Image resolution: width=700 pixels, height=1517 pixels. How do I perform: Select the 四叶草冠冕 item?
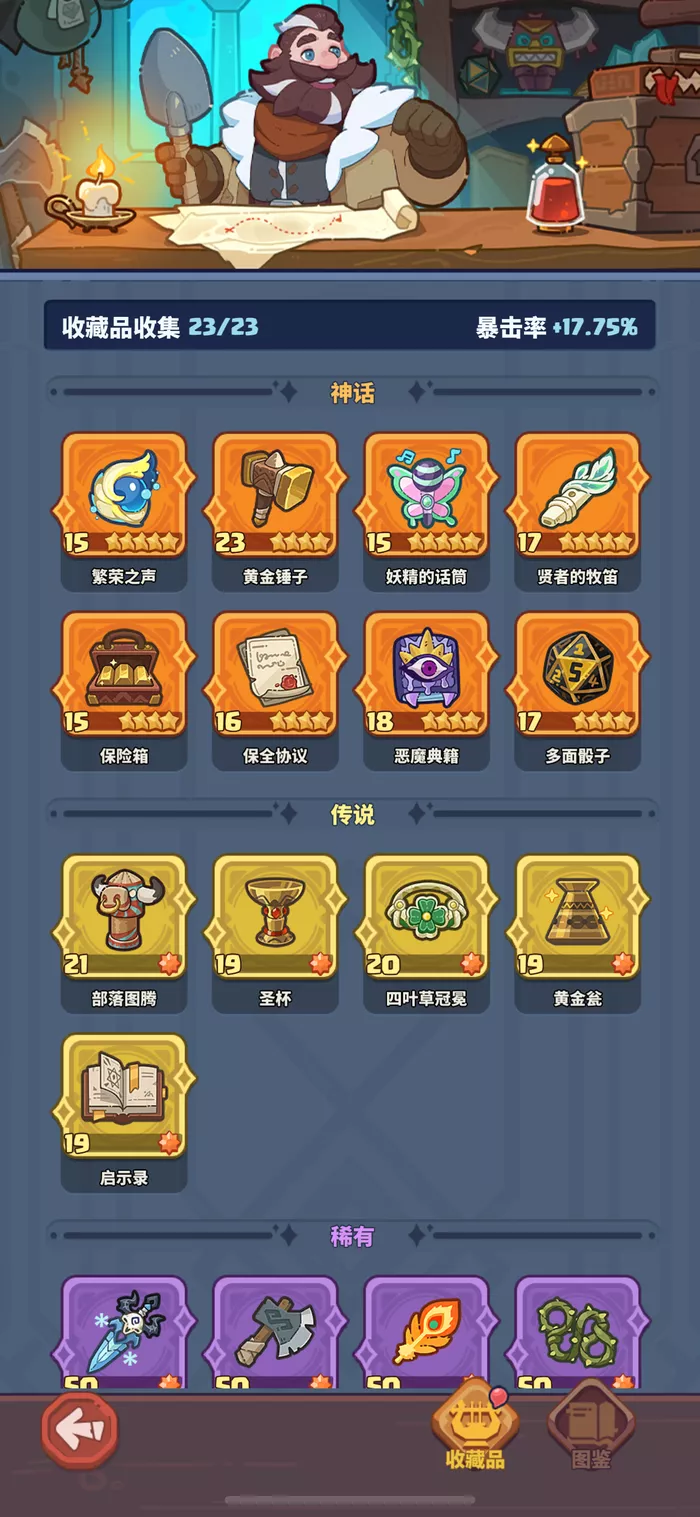[426, 917]
